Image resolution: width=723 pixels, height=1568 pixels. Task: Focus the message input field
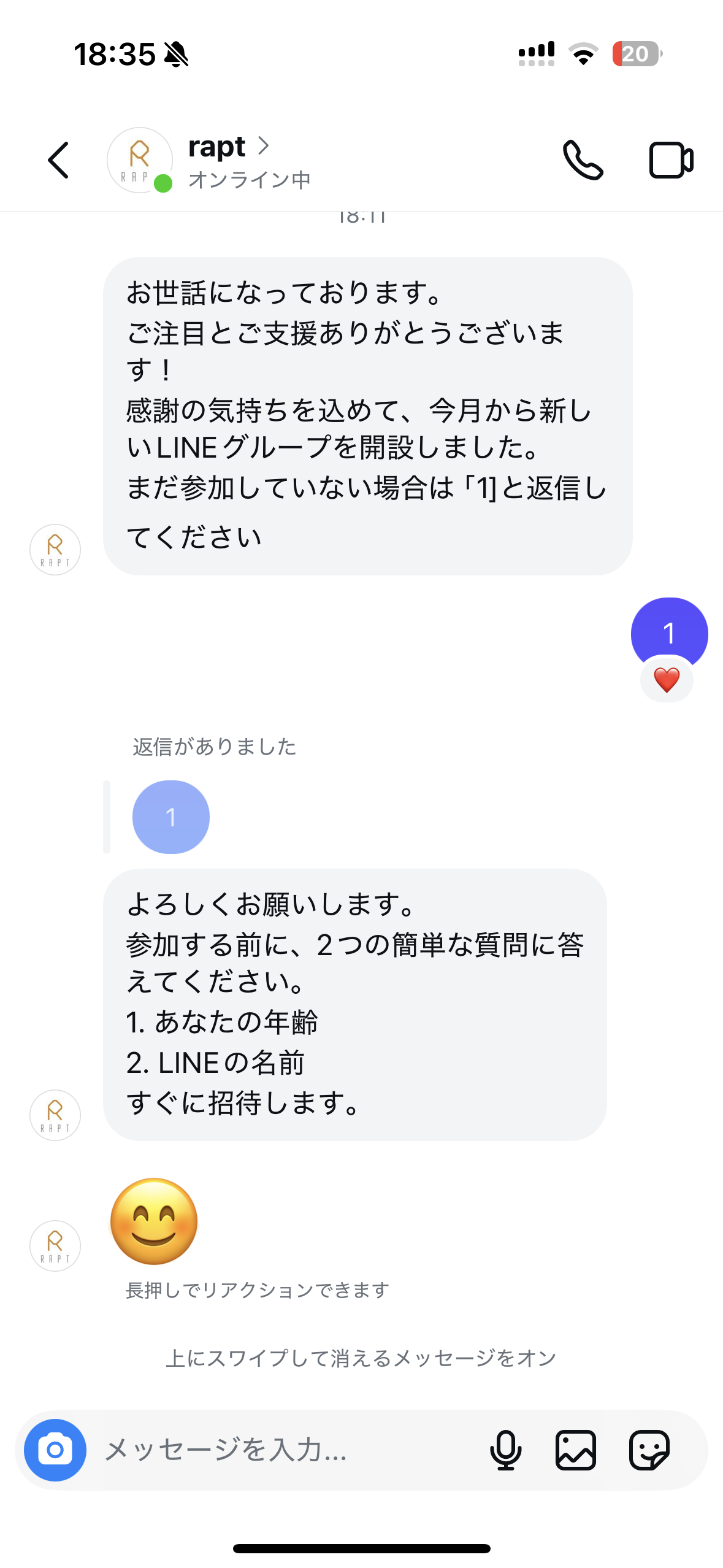click(x=288, y=1450)
